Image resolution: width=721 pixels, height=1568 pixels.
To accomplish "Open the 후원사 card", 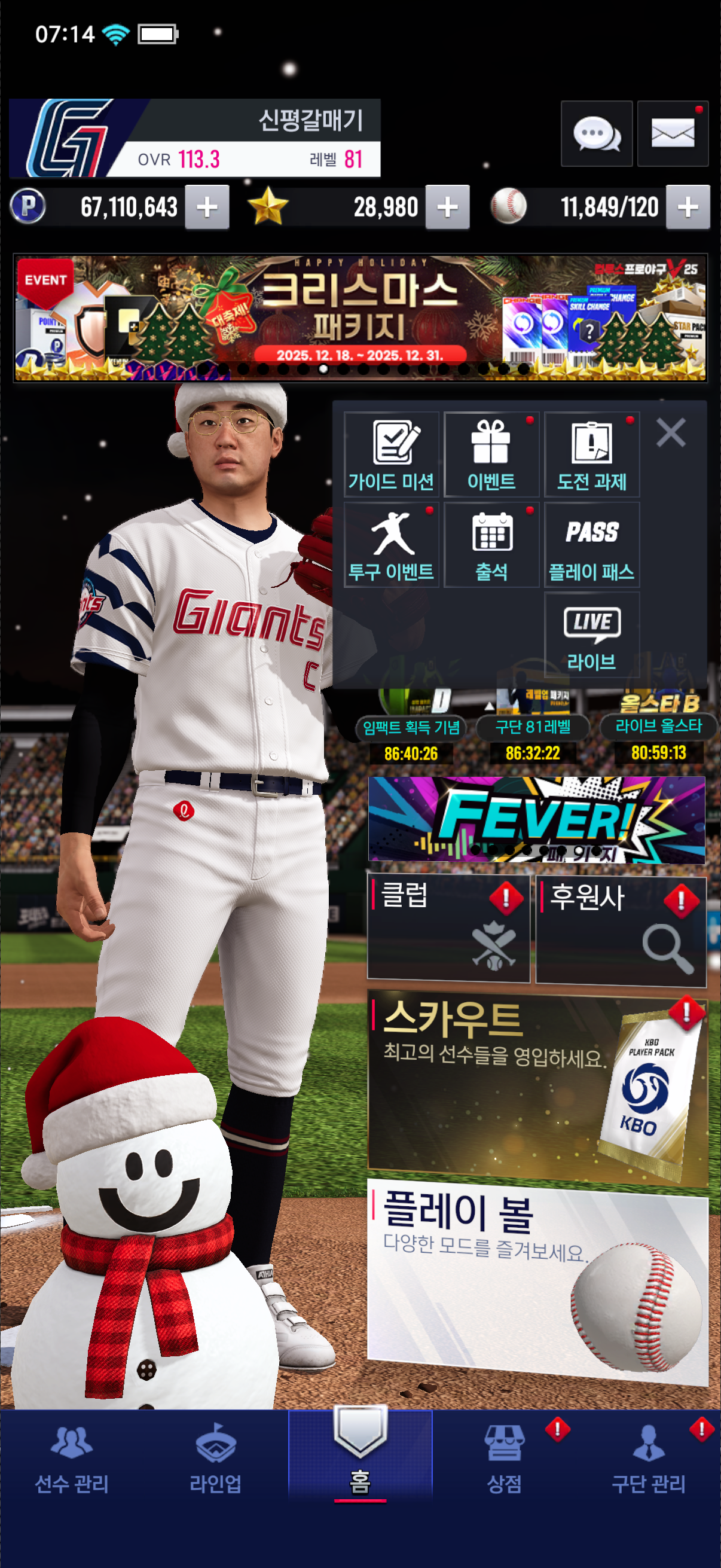I will coord(621,928).
